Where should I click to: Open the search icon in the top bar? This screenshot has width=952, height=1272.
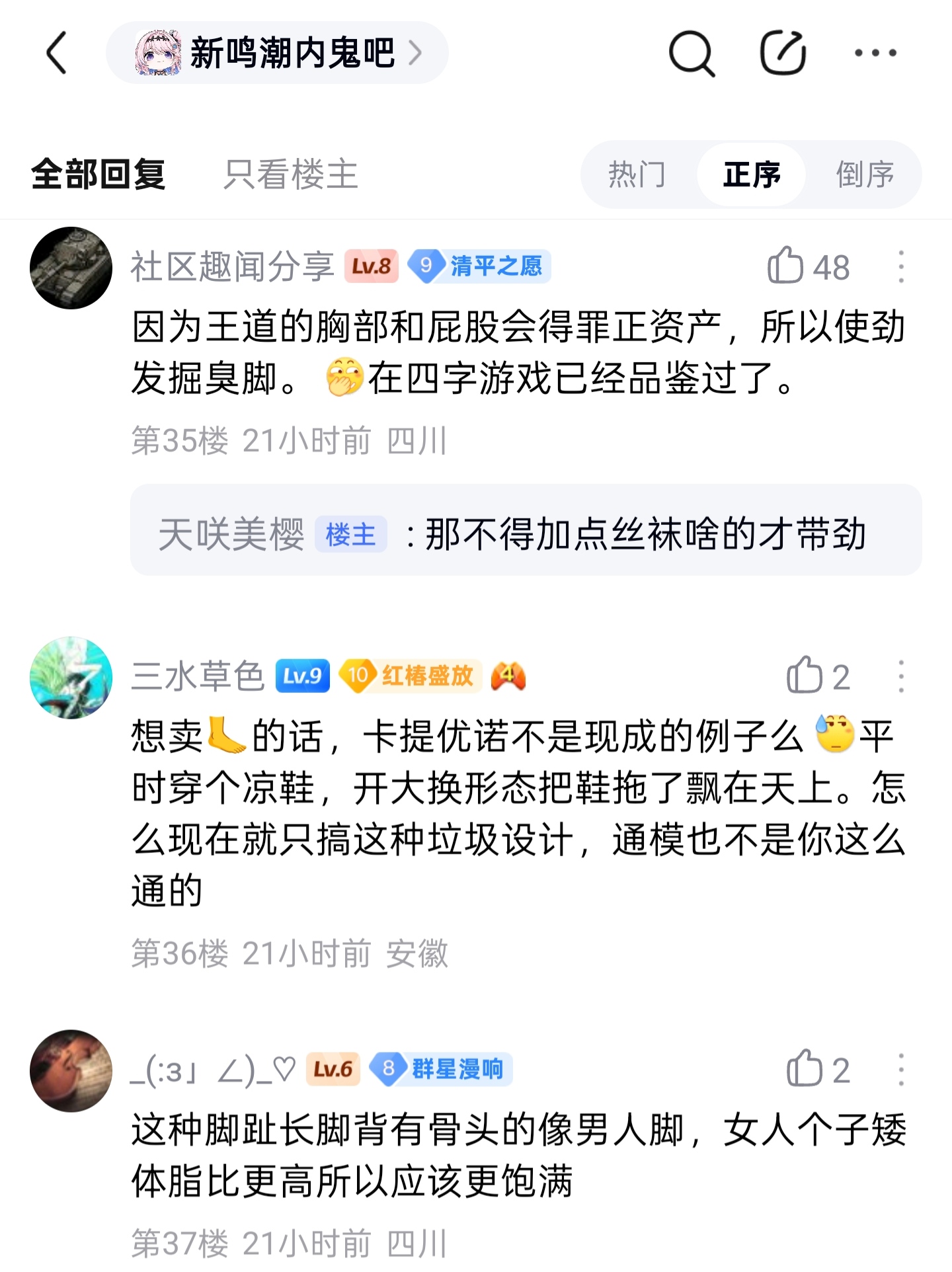692,53
